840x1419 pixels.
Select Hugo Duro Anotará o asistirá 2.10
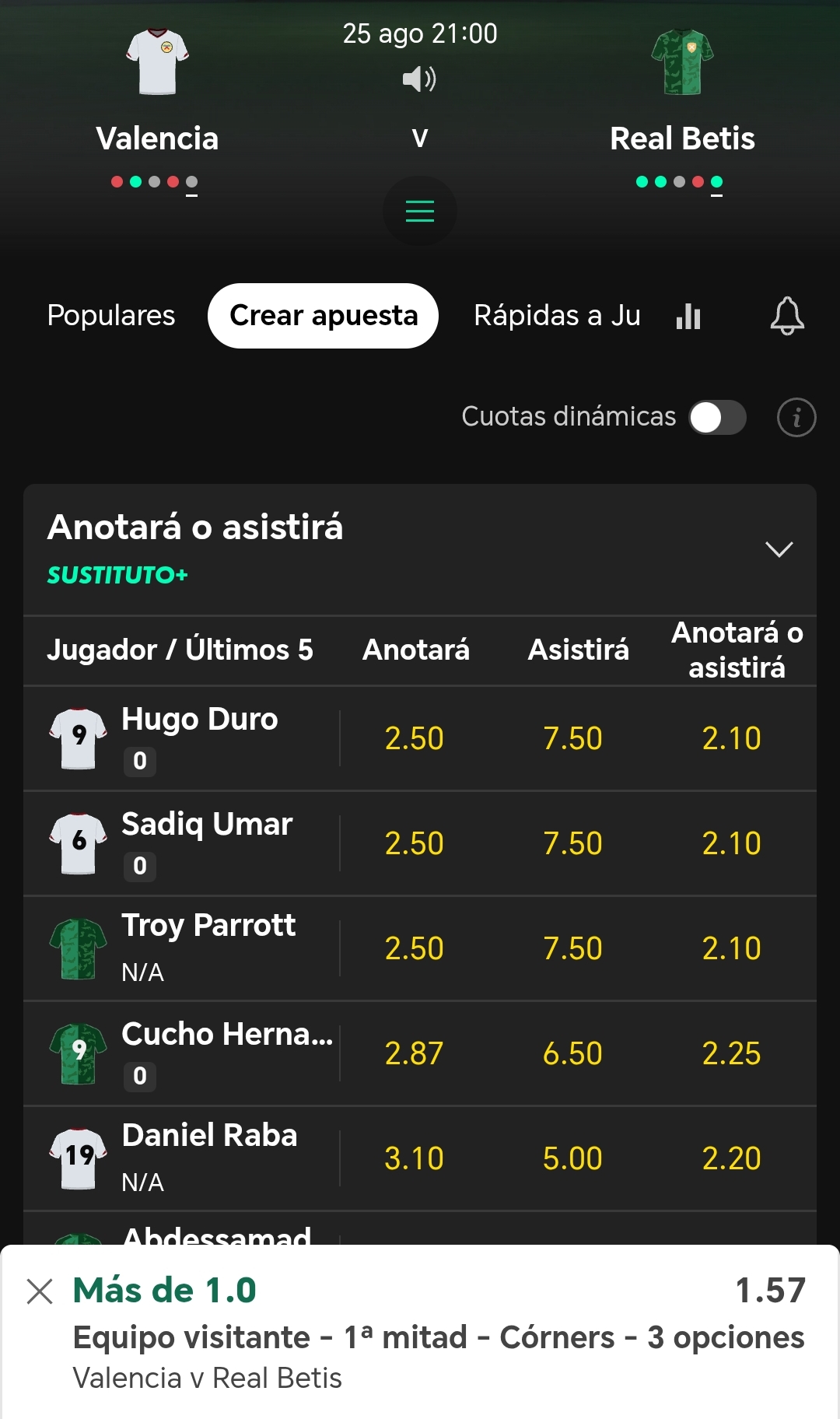tap(732, 738)
